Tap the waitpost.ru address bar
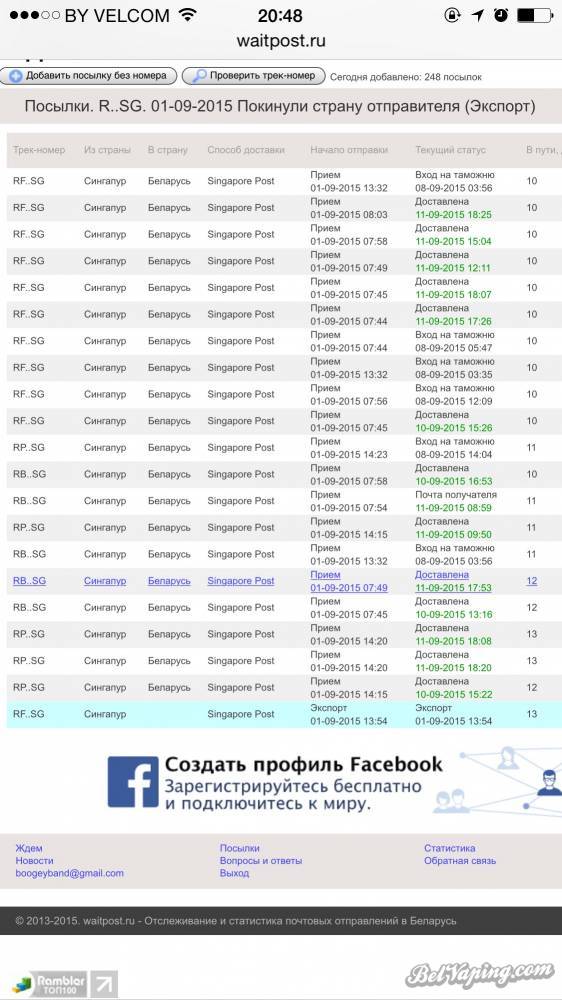Viewport: 562px width, 1000px height. pyautogui.click(x=281, y=41)
